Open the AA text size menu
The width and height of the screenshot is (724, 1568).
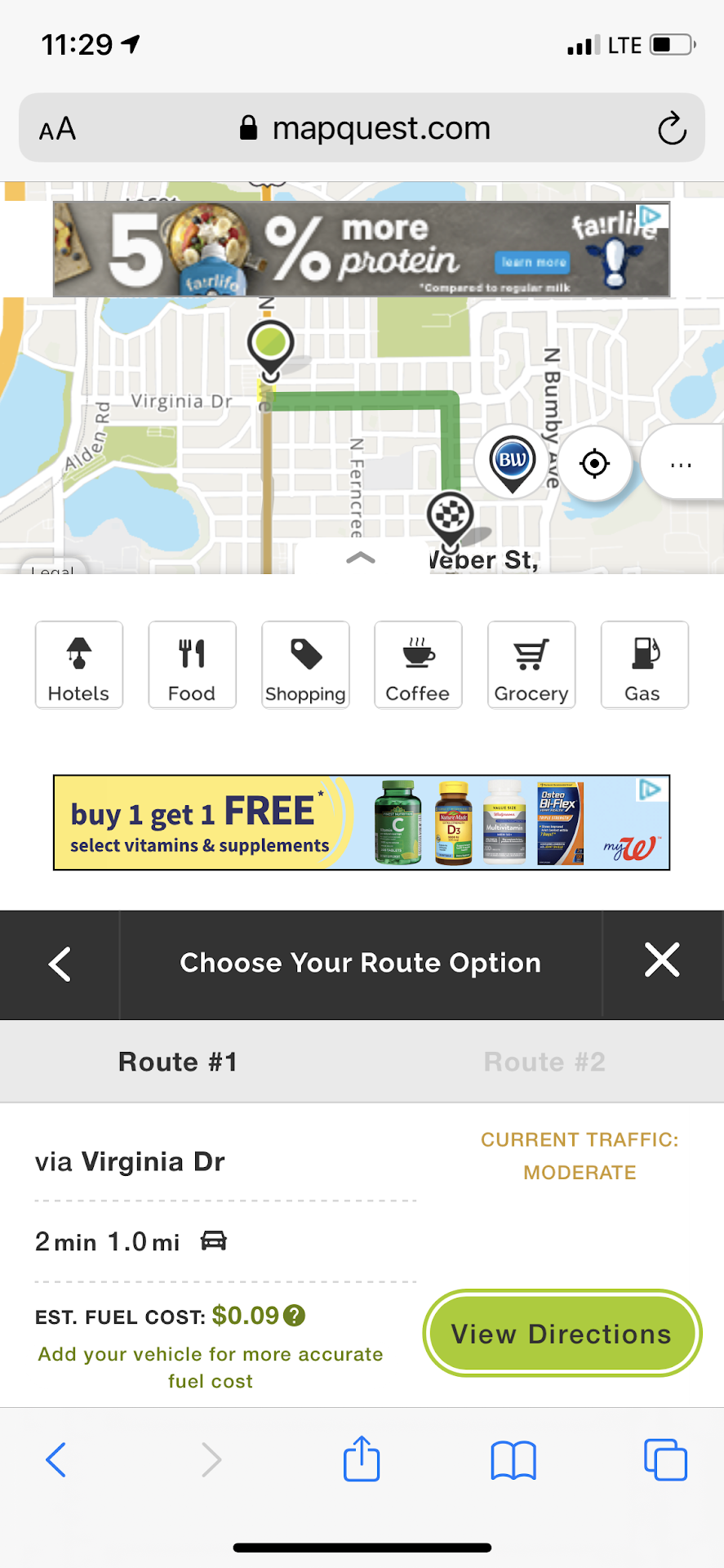pyautogui.click(x=58, y=129)
